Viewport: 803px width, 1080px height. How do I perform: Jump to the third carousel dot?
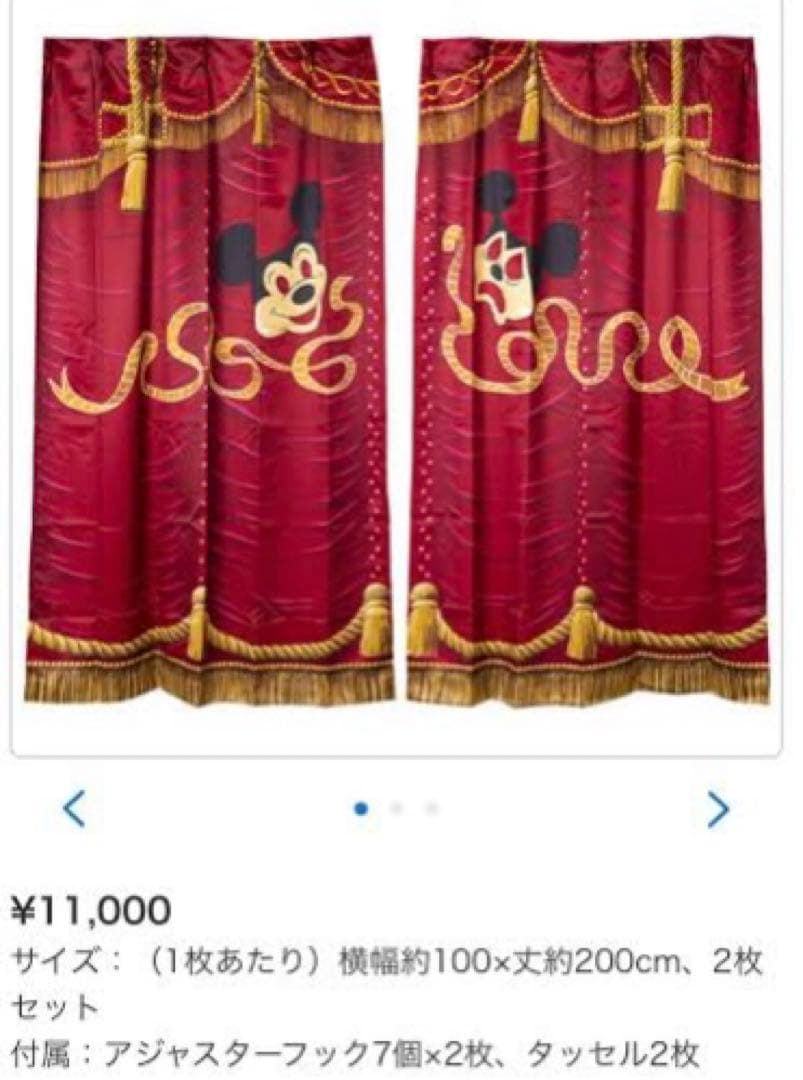click(x=432, y=809)
